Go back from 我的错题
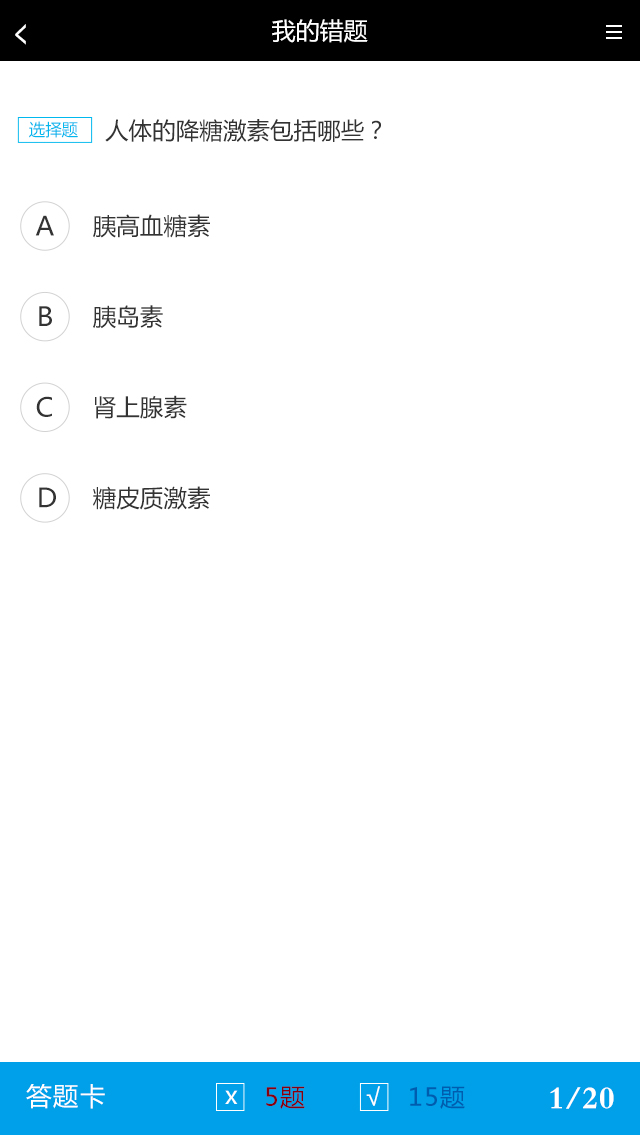 (x=21, y=33)
